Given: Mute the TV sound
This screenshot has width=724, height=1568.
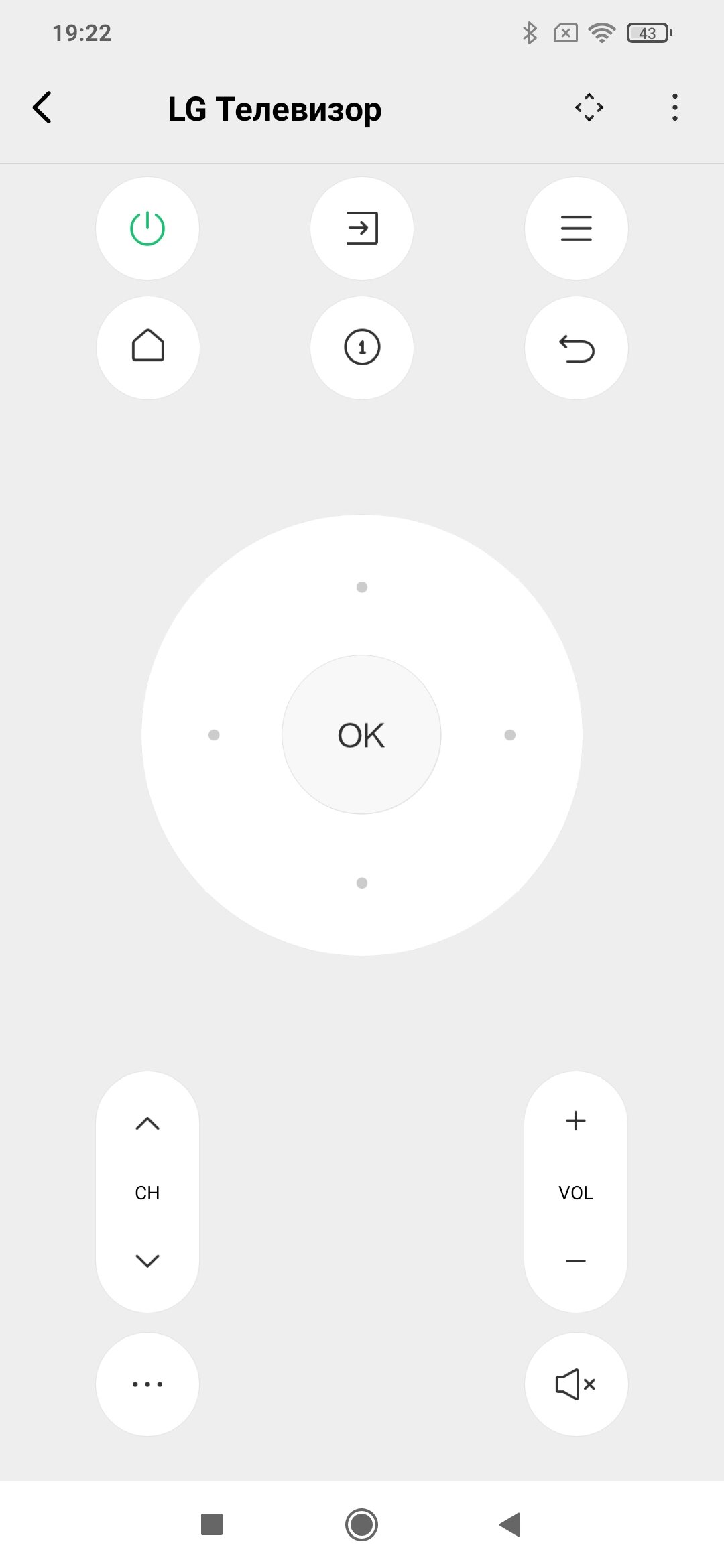Looking at the screenshot, I should (577, 1384).
